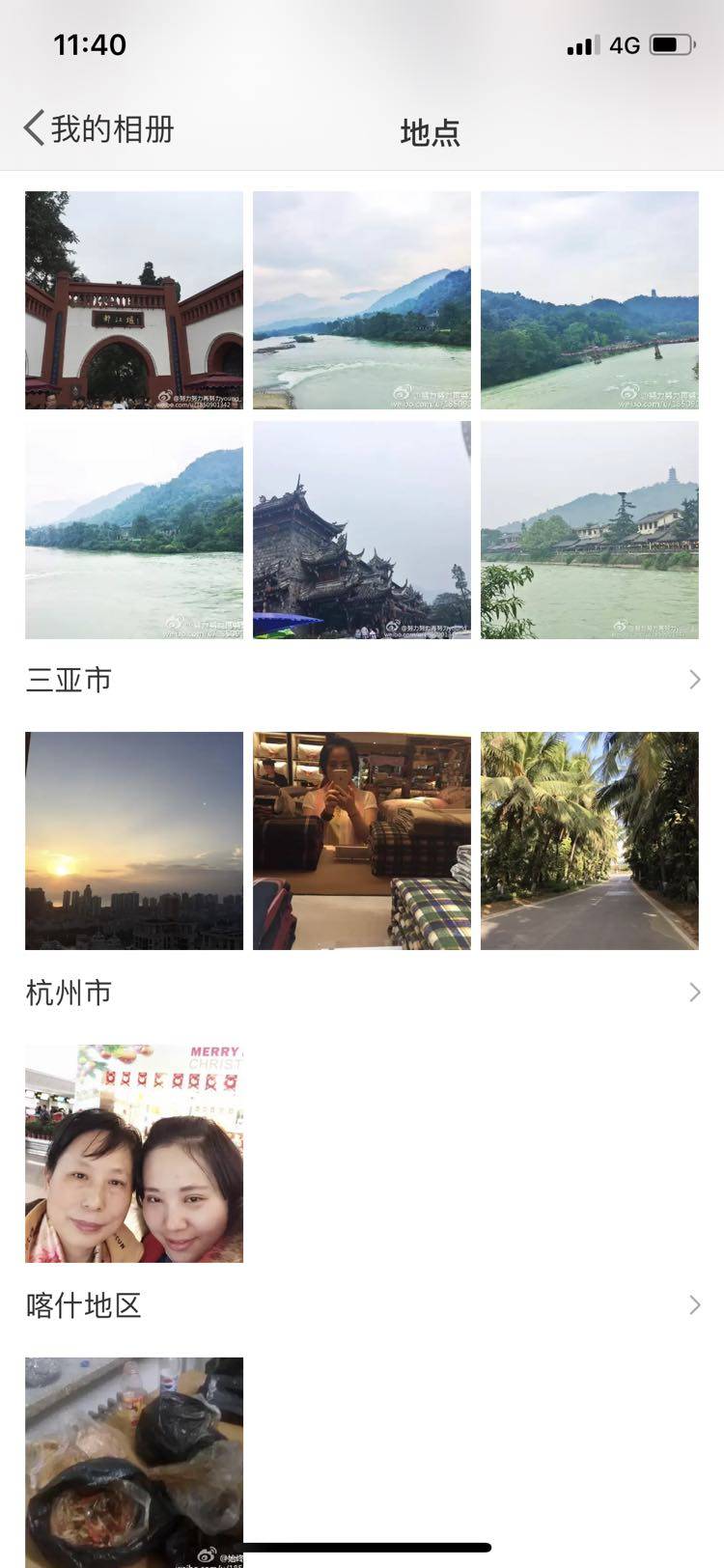Open the 杭州市 location album
The width and height of the screenshot is (724, 1568).
click(x=362, y=993)
